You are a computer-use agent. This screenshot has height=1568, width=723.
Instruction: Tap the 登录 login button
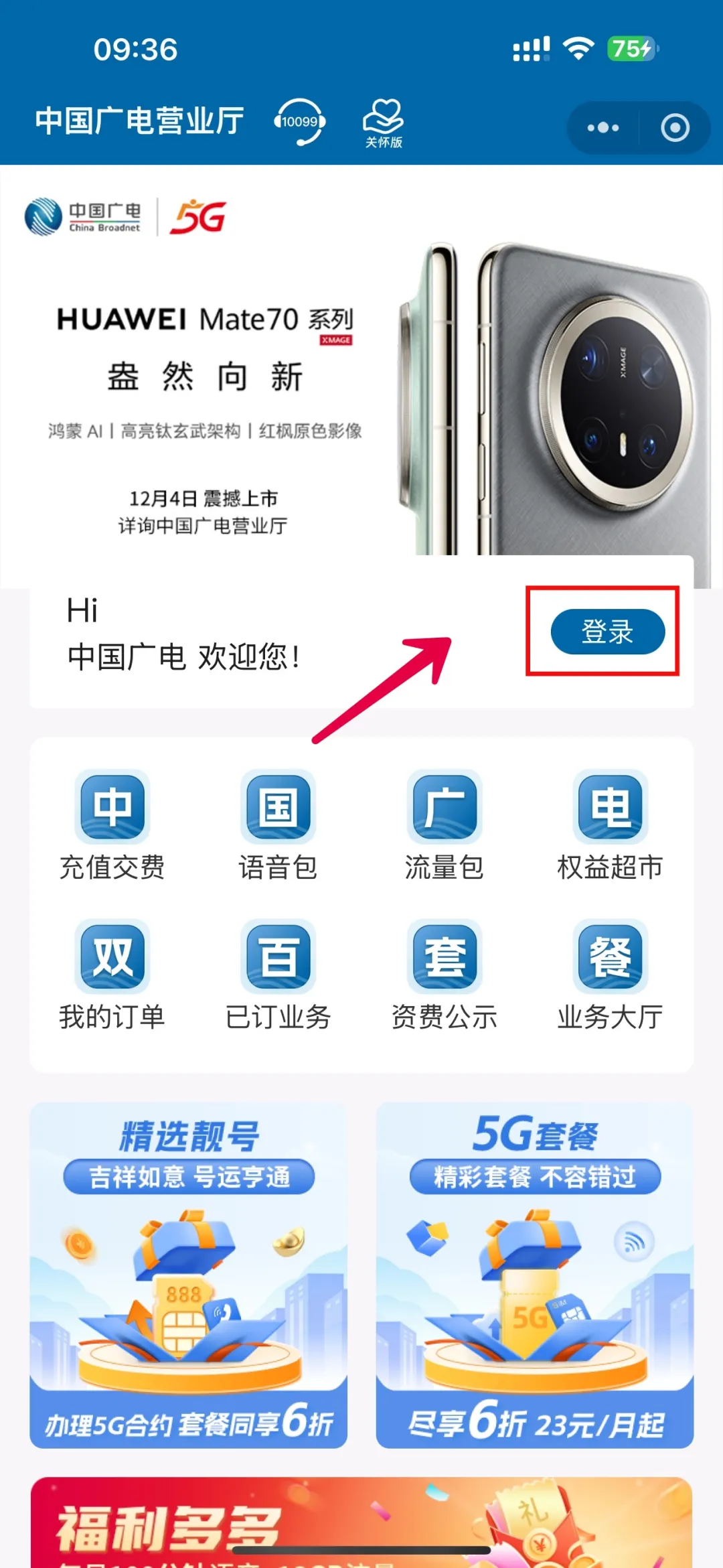click(x=607, y=631)
